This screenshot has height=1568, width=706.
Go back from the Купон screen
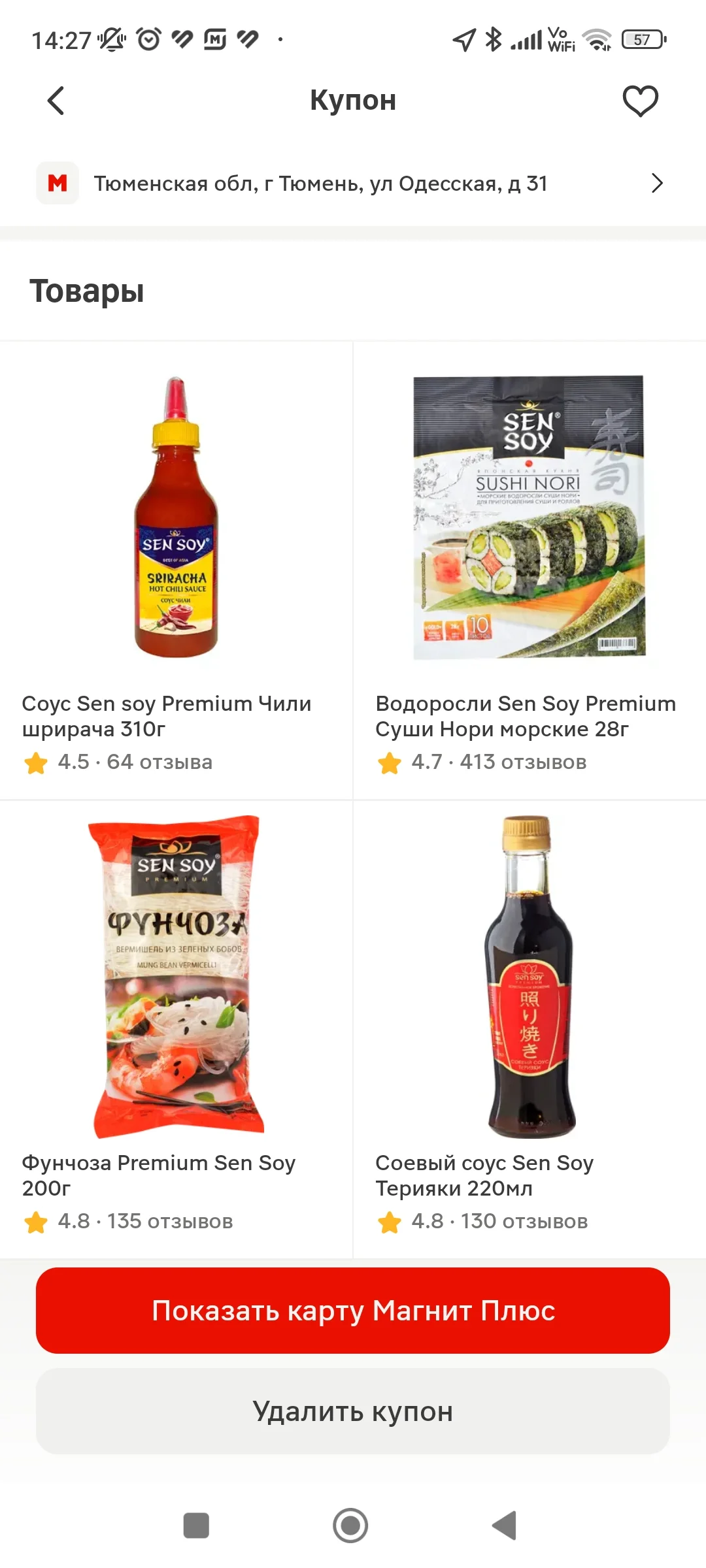coord(56,101)
